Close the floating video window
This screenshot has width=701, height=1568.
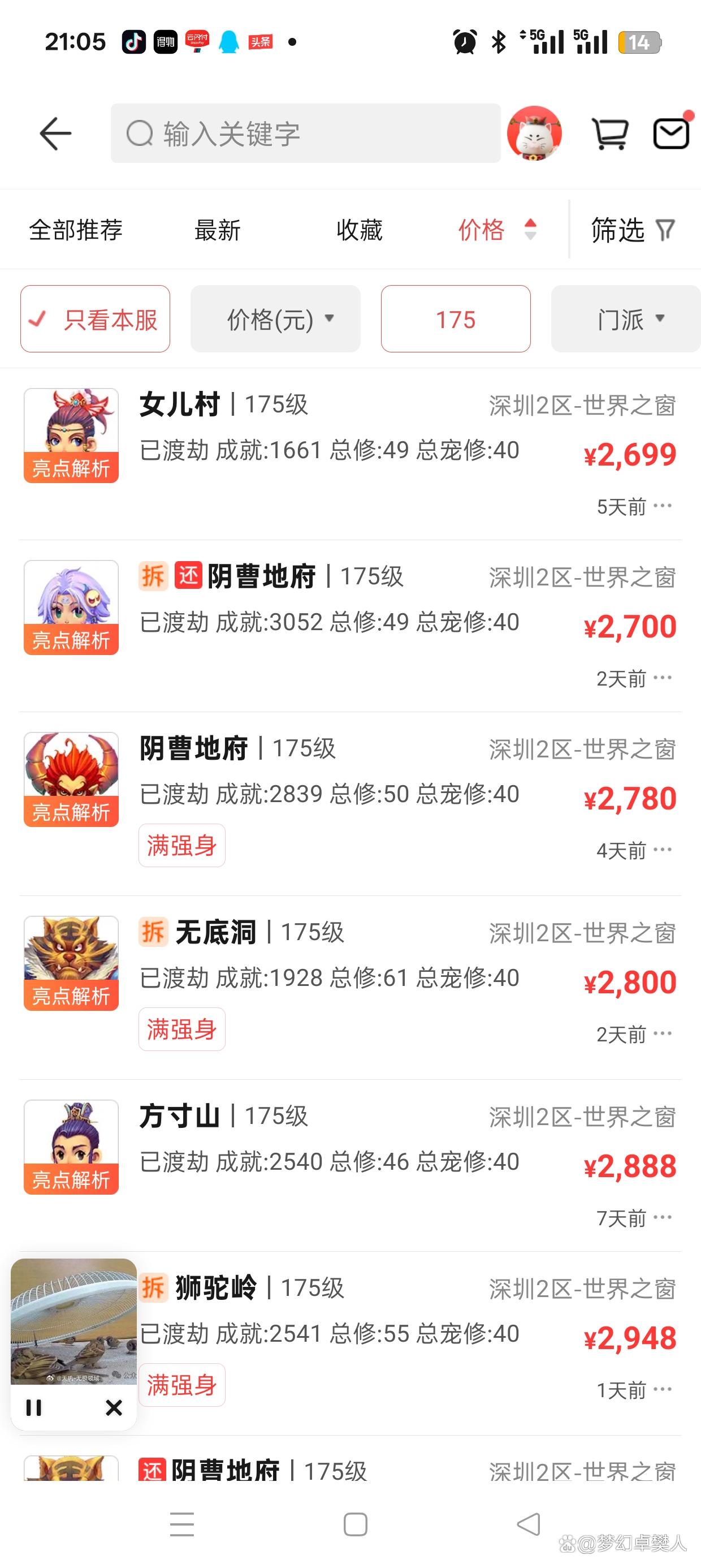click(113, 1408)
